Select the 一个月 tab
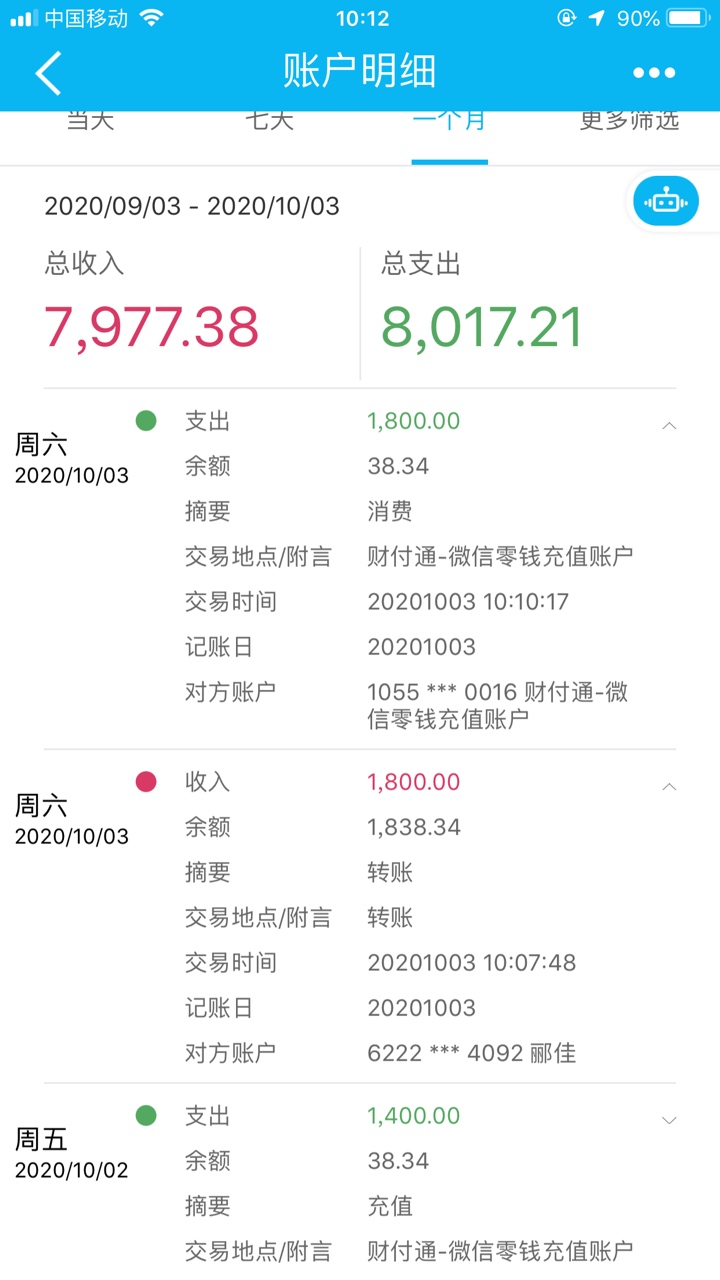Image resolution: width=720 pixels, height=1280 pixels. (x=449, y=122)
